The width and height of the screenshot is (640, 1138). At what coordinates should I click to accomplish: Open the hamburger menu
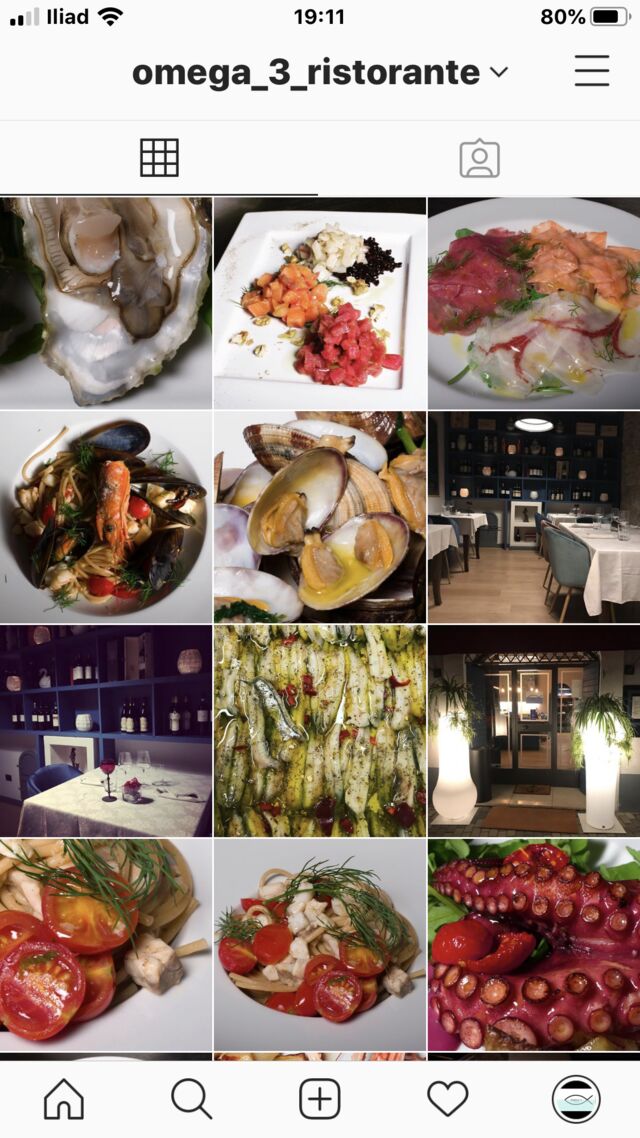click(591, 71)
